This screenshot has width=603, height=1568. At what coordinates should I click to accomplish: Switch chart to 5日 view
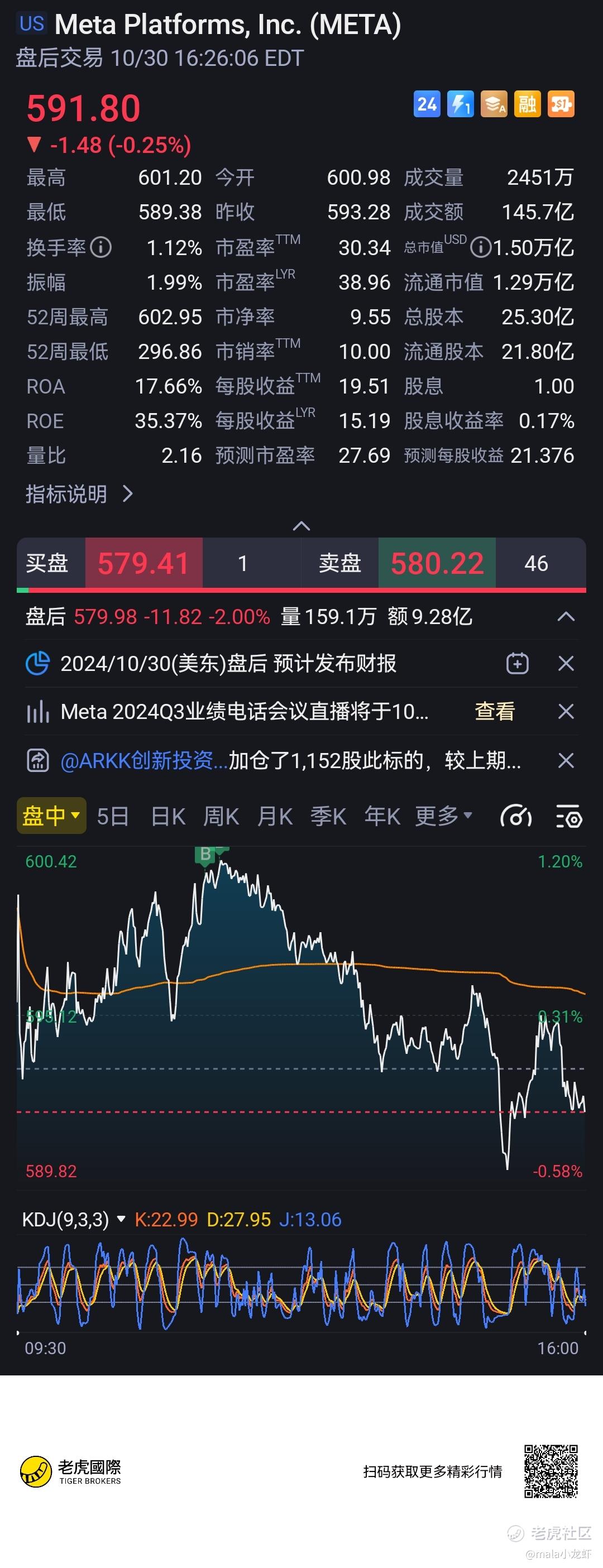point(113,816)
